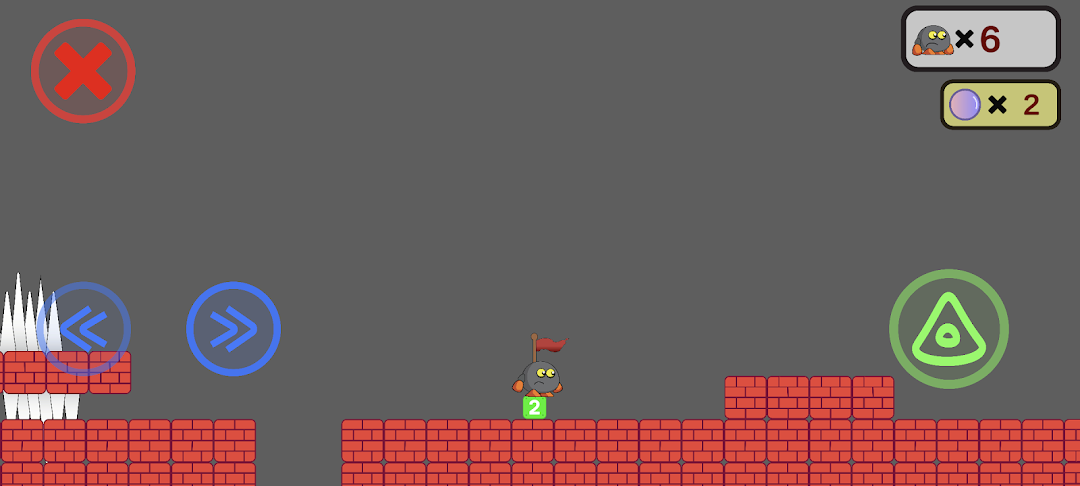Image resolution: width=1080 pixels, height=486 pixels.
Task: Move right with the double-arrow button
Action: [x=233, y=329]
